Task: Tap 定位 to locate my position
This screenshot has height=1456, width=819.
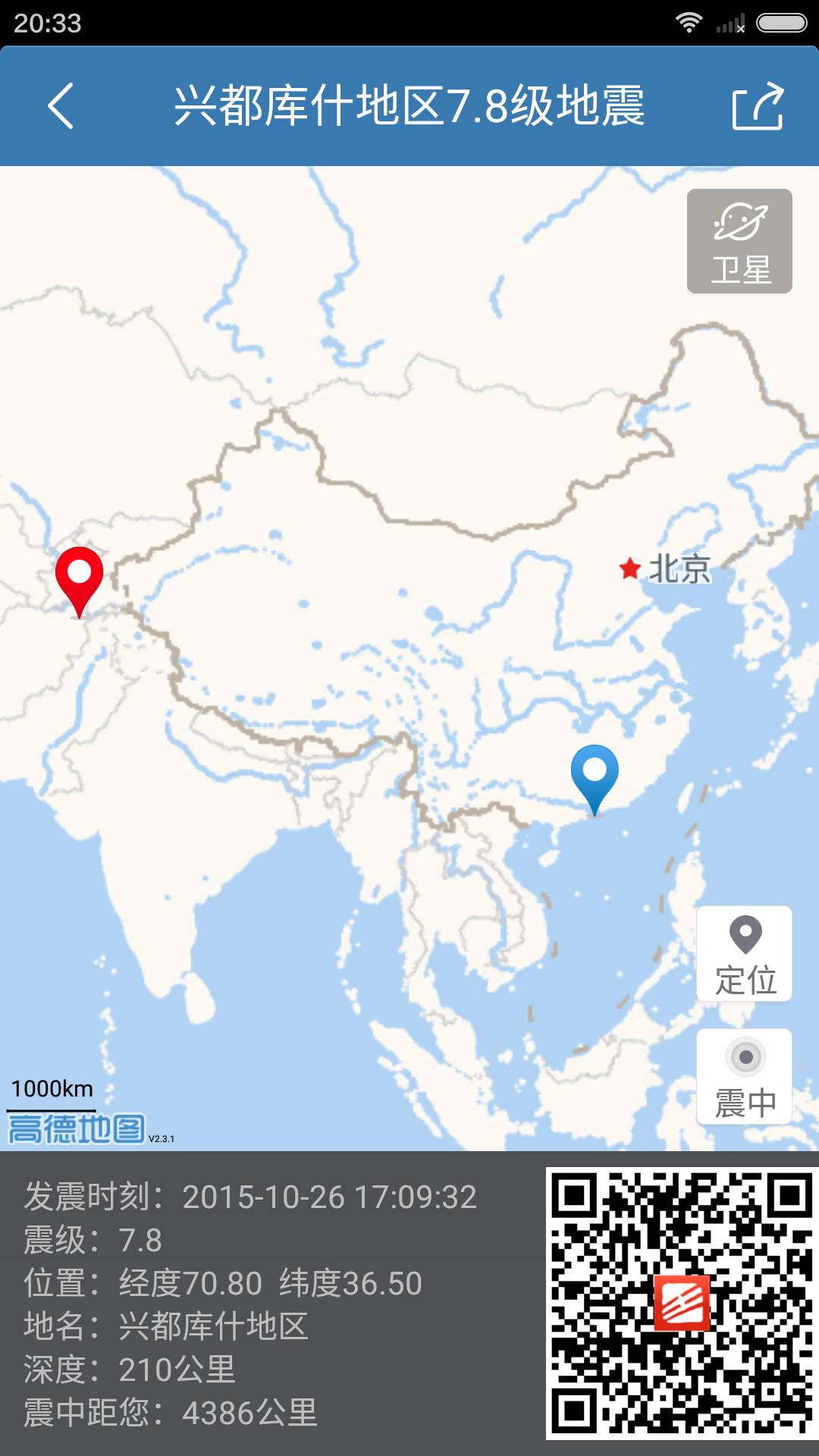Action: (744, 954)
